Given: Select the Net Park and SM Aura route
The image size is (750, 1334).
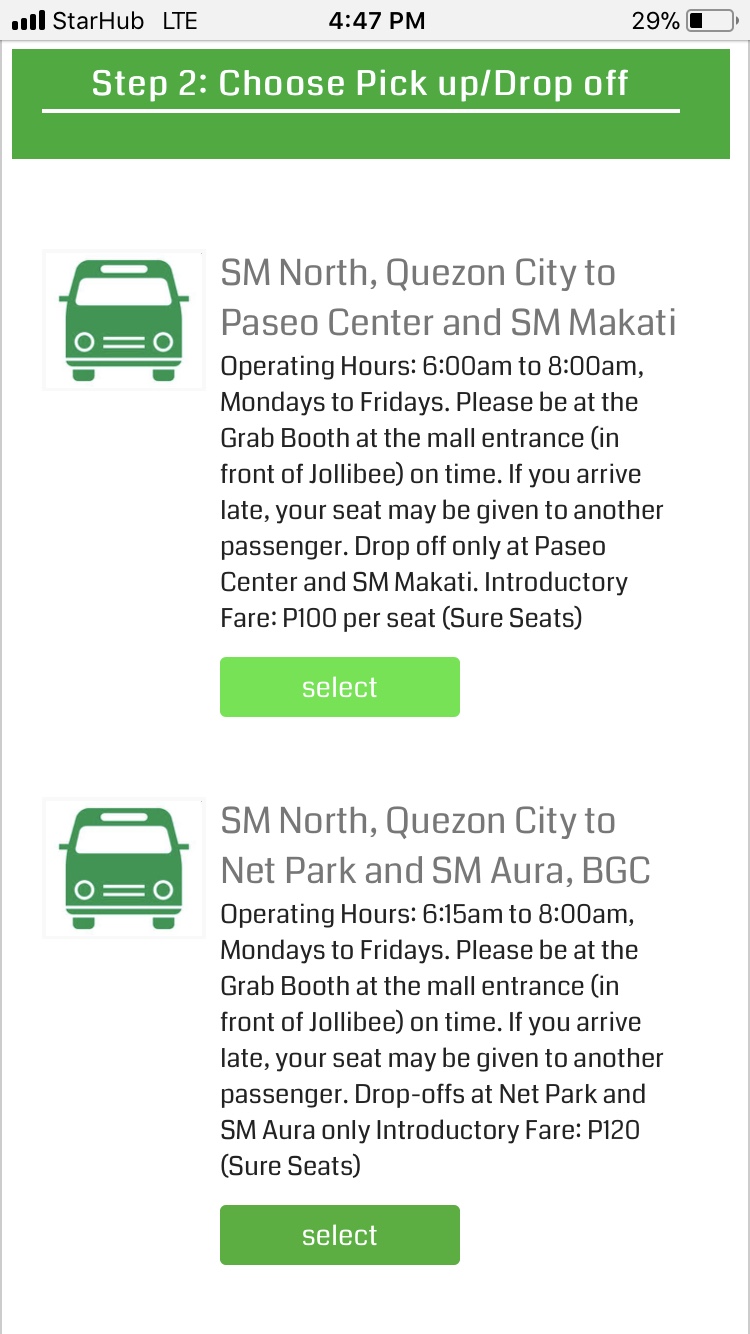Looking at the screenshot, I should point(339,1235).
